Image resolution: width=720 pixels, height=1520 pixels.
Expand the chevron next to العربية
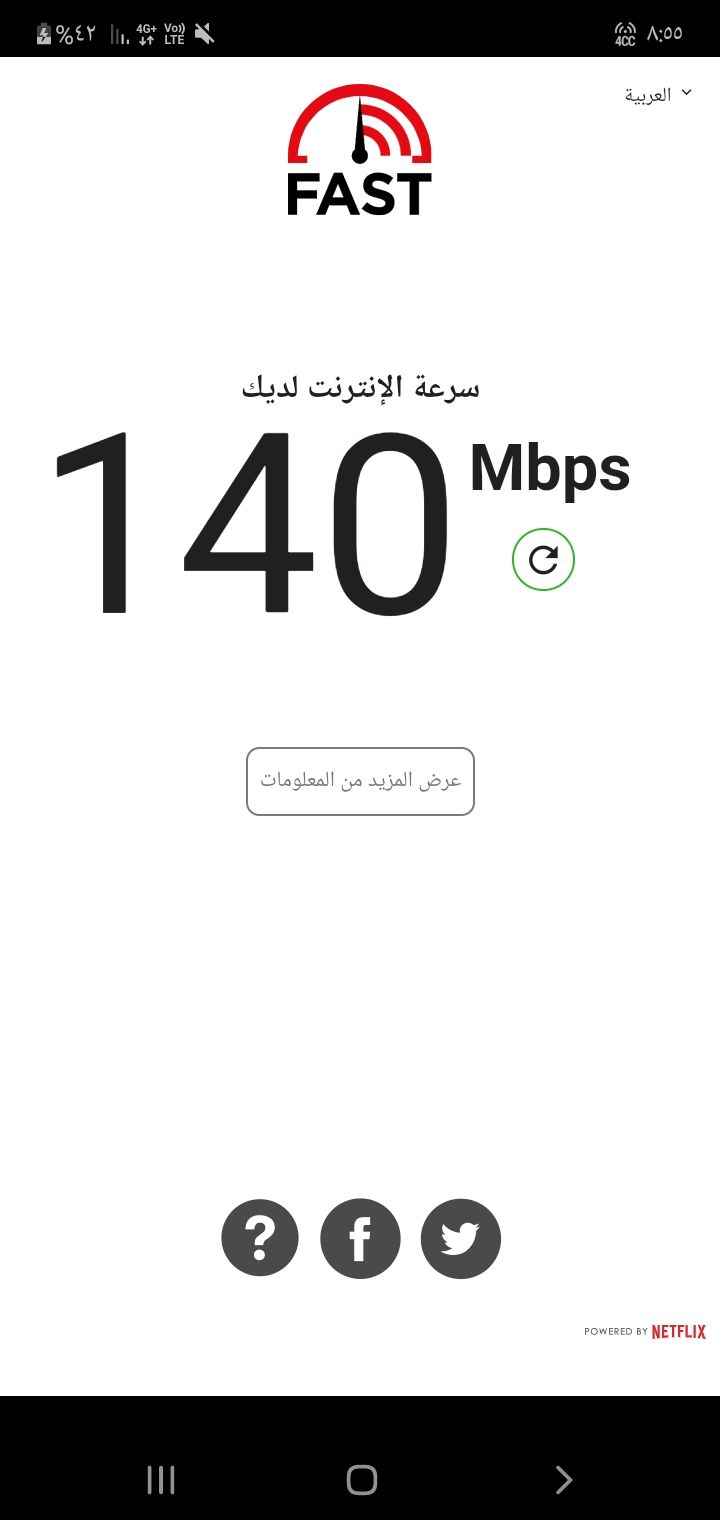point(686,92)
